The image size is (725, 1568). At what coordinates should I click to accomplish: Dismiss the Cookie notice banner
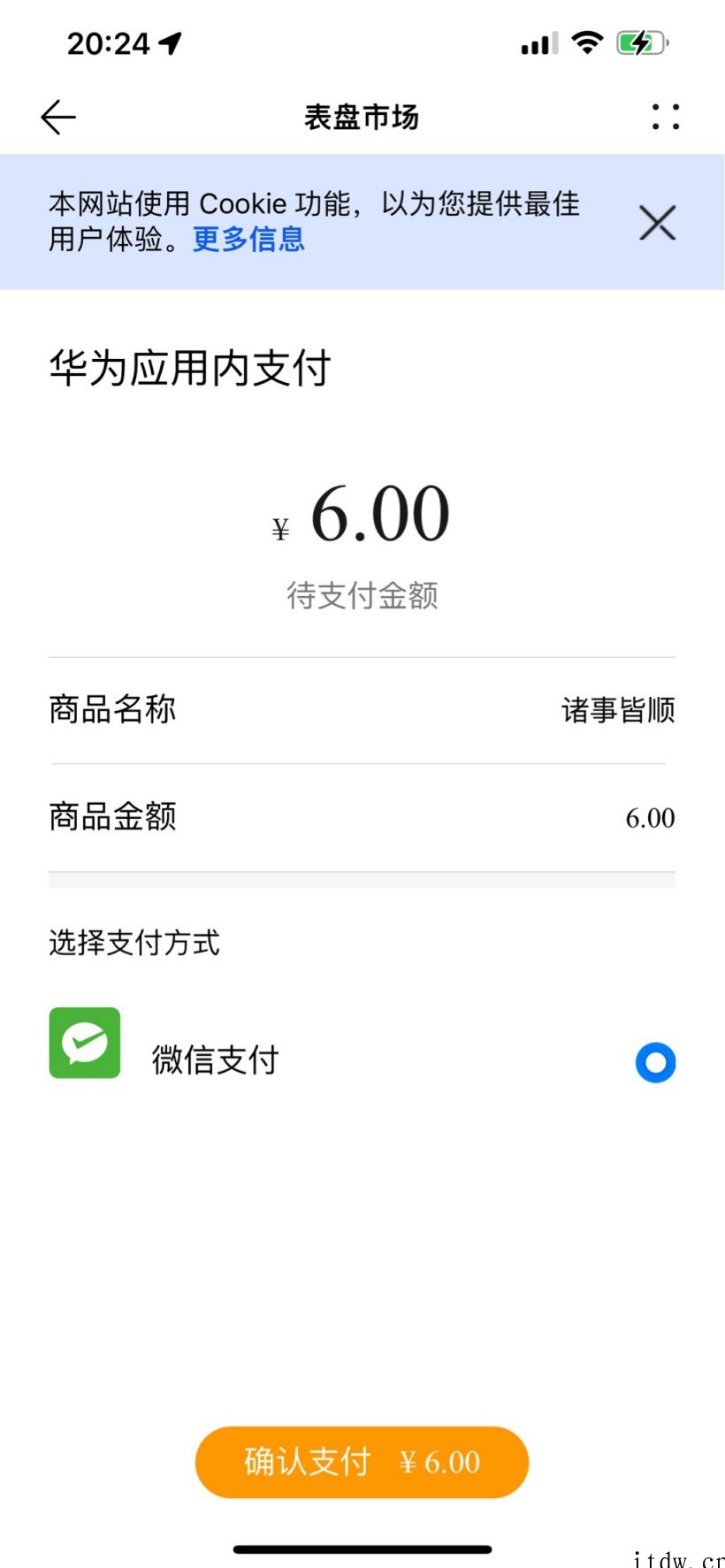click(657, 222)
